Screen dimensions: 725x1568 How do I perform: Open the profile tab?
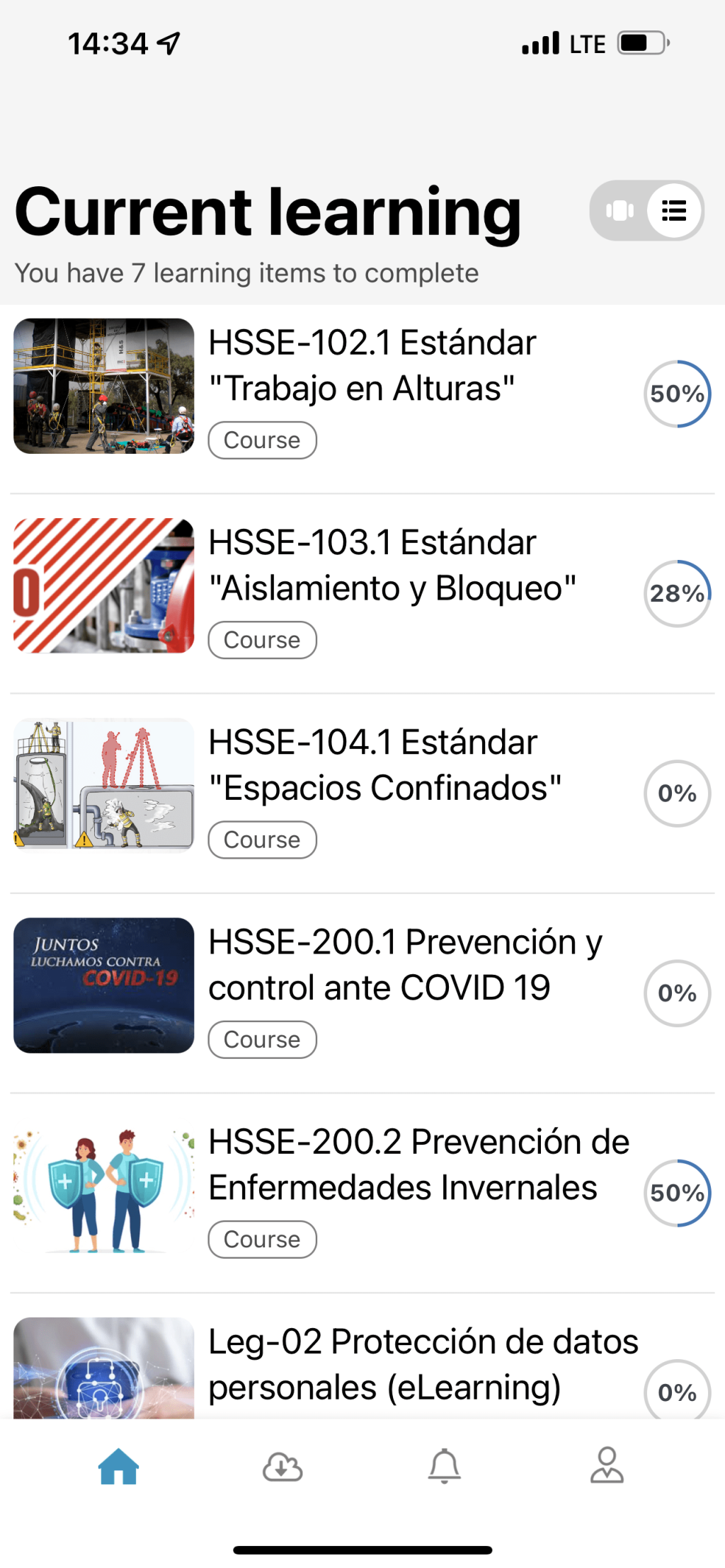click(607, 1465)
